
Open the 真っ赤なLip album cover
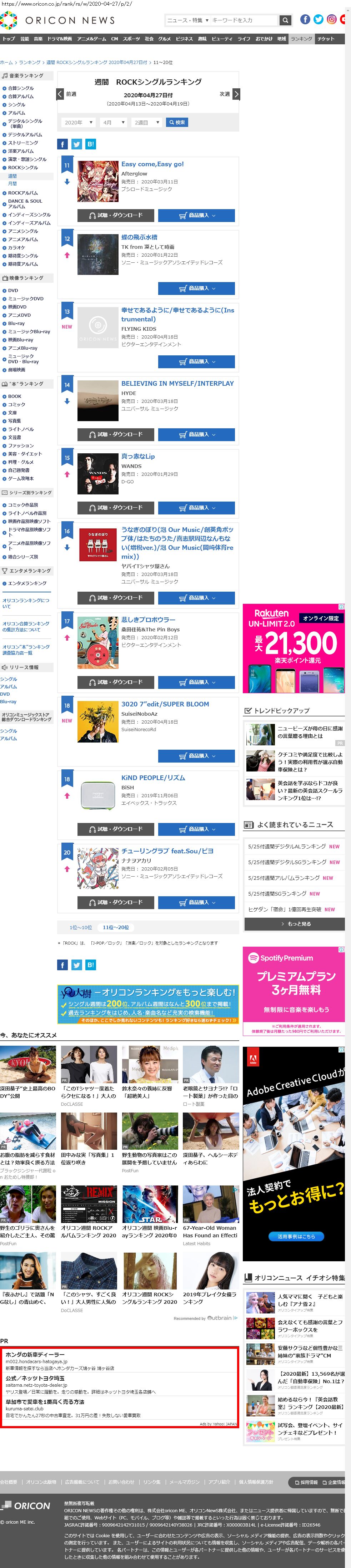point(98,474)
